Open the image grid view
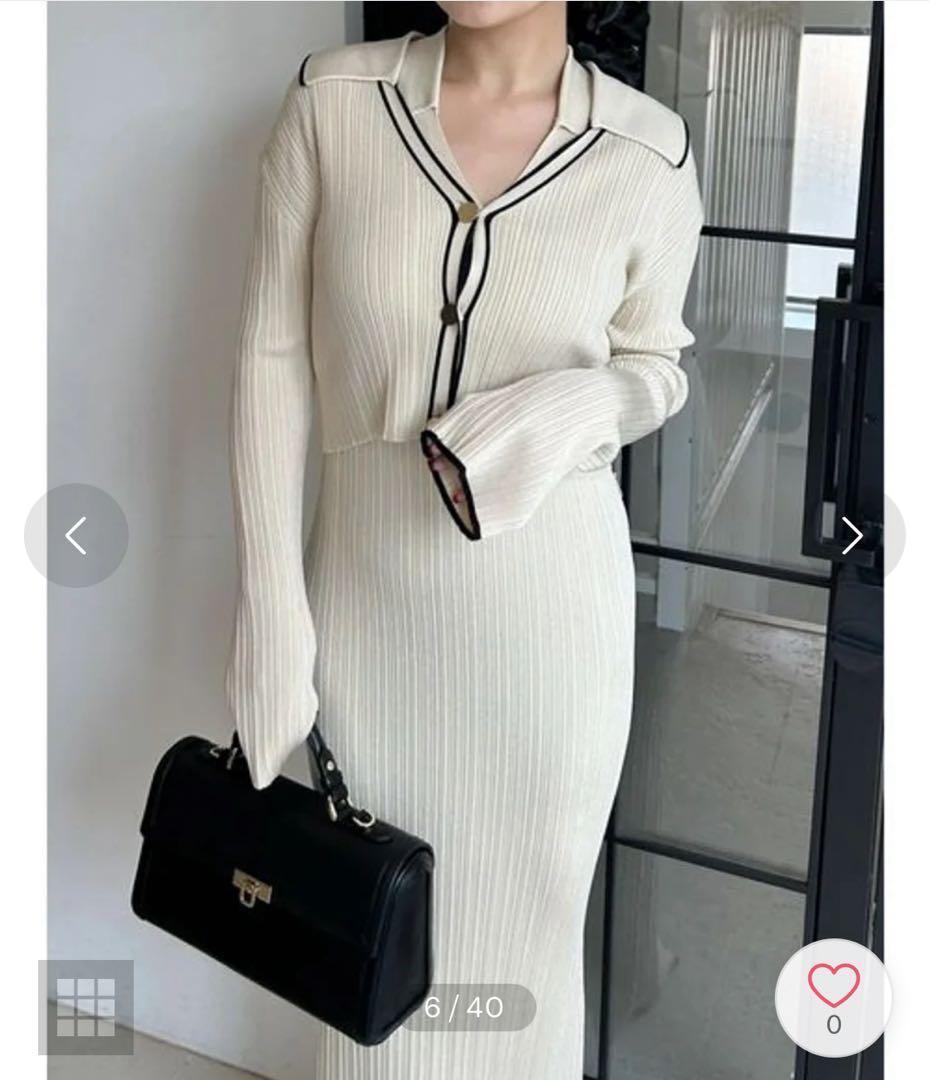930x1080 pixels. 86,1006
